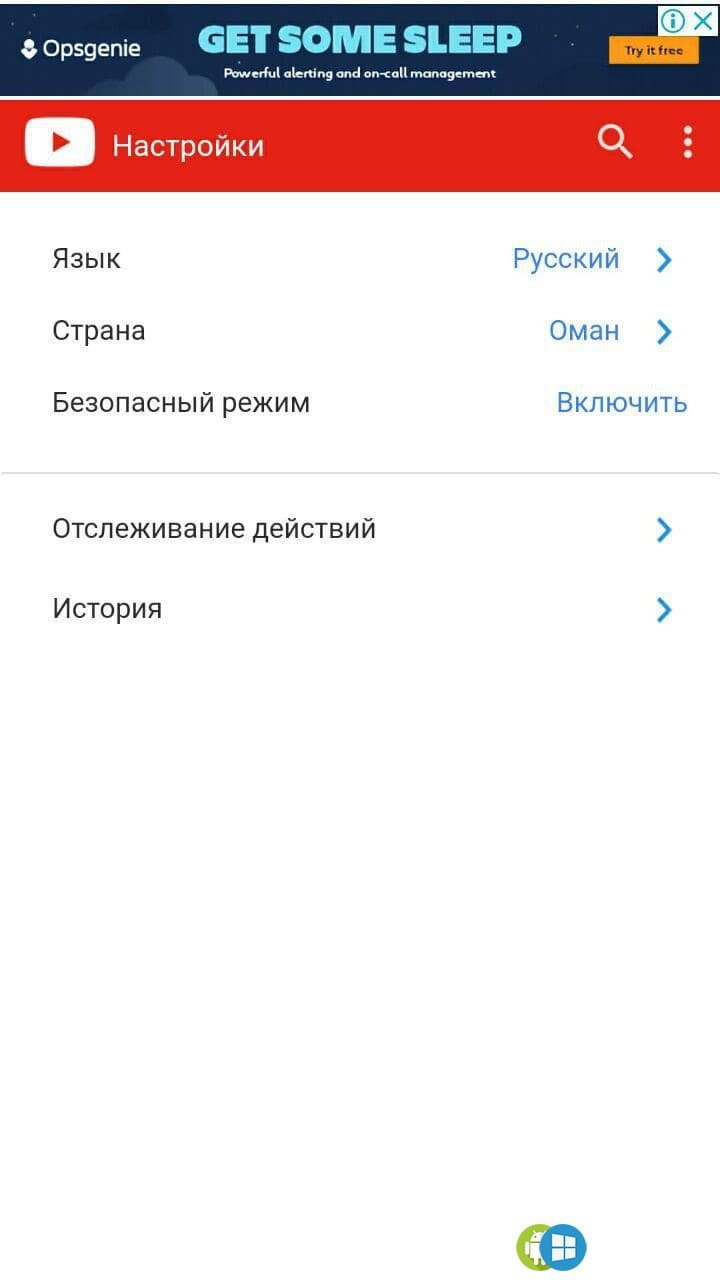The image size is (720, 1280).
Task: Open the search magnifier icon
Action: click(x=615, y=143)
